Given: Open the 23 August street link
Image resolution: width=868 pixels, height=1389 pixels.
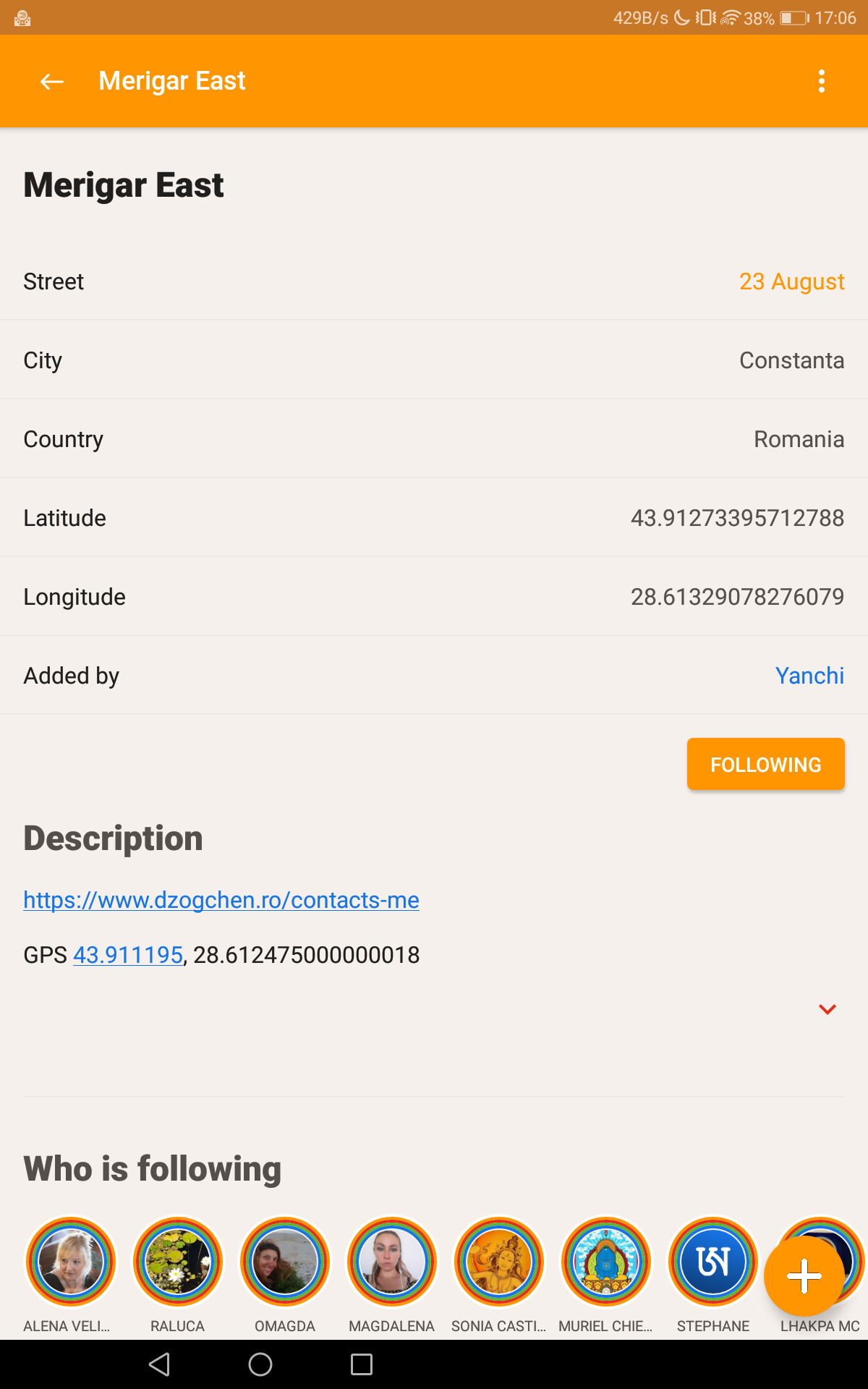Looking at the screenshot, I should point(791,281).
